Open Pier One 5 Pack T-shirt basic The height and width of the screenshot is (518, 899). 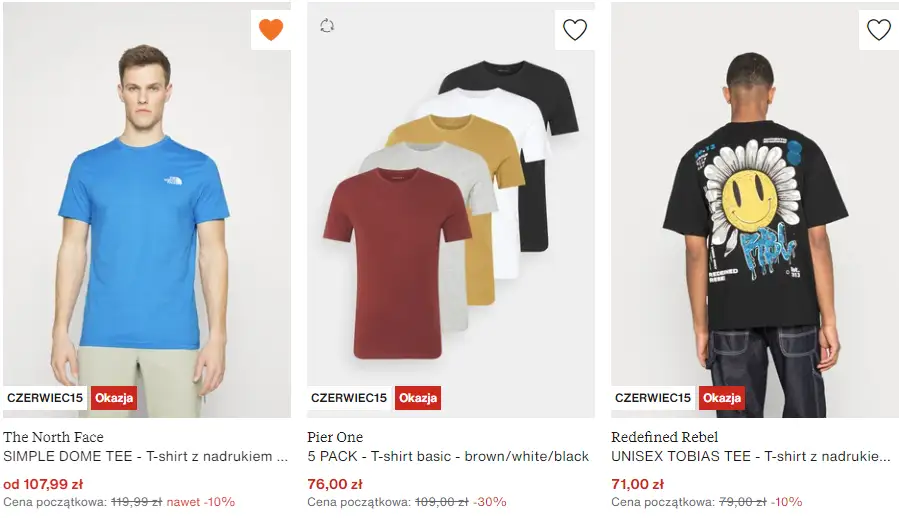(x=447, y=456)
